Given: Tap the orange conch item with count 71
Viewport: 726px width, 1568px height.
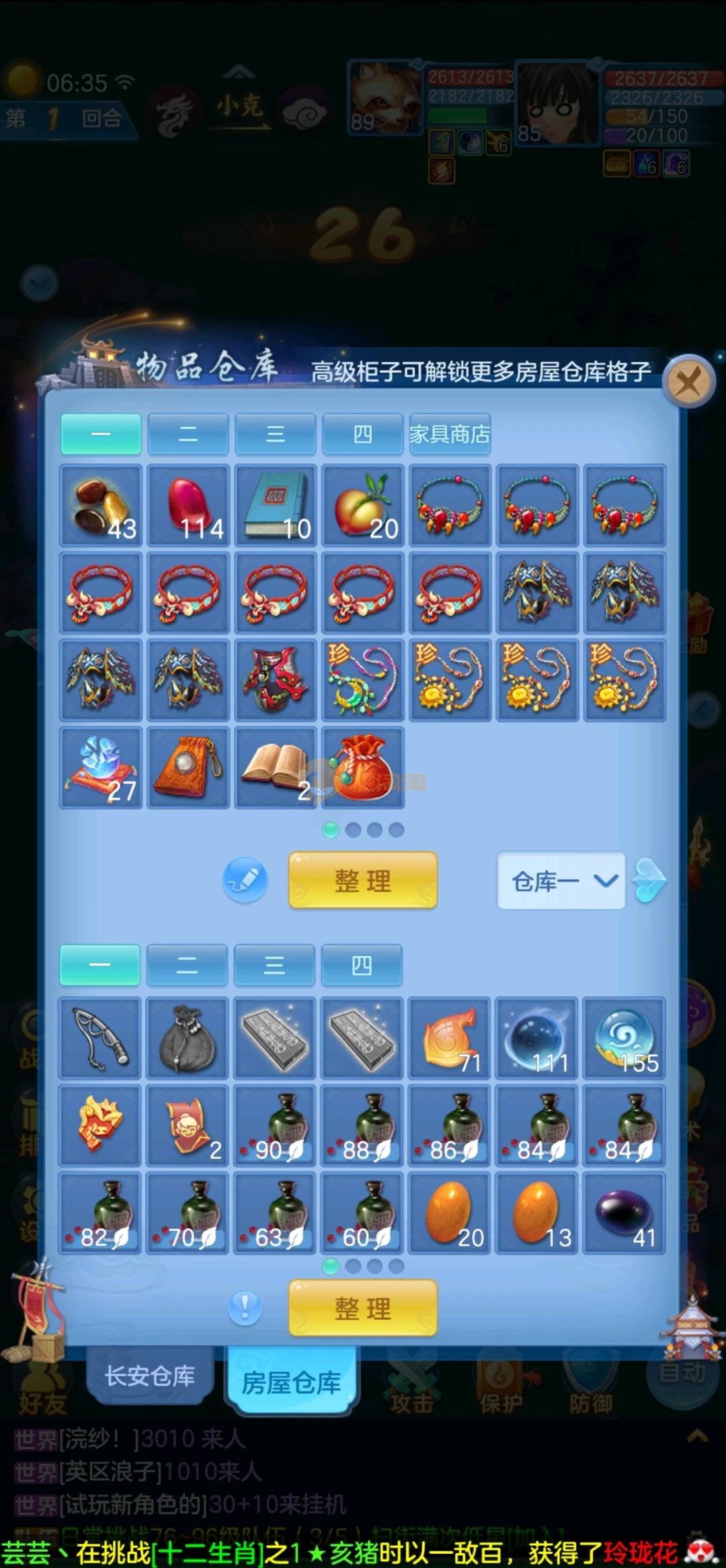Looking at the screenshot, I should [449, 1038].
